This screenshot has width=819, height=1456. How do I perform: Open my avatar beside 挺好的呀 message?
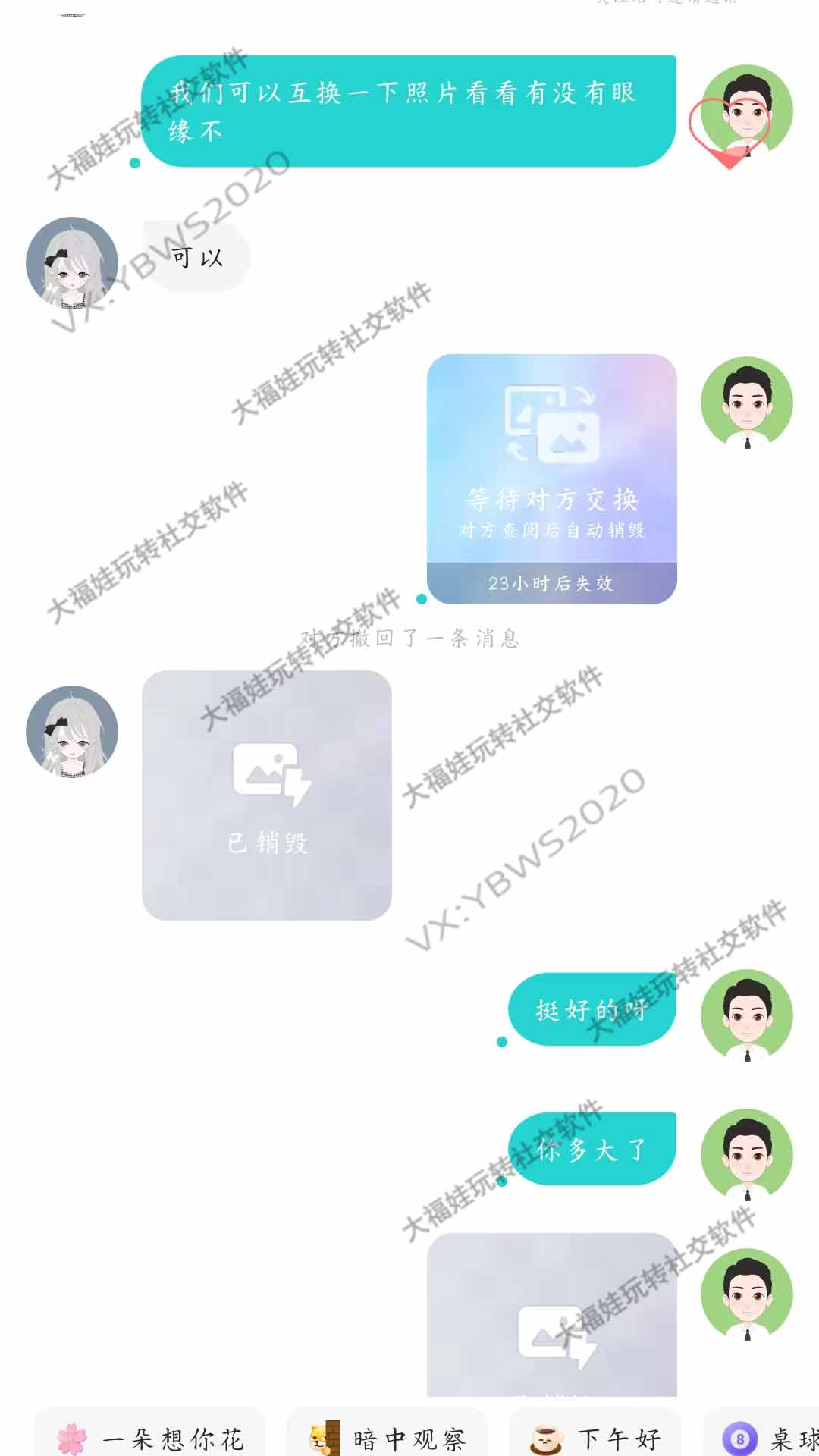tap(746, 1015)
